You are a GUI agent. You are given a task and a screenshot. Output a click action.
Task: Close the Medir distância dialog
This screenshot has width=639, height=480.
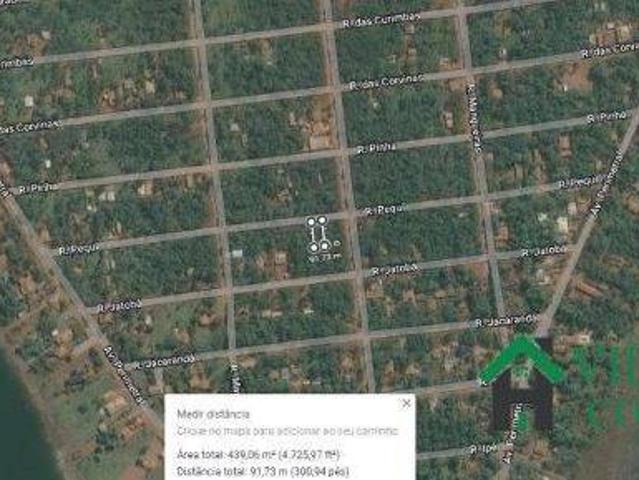click(405, 404)
